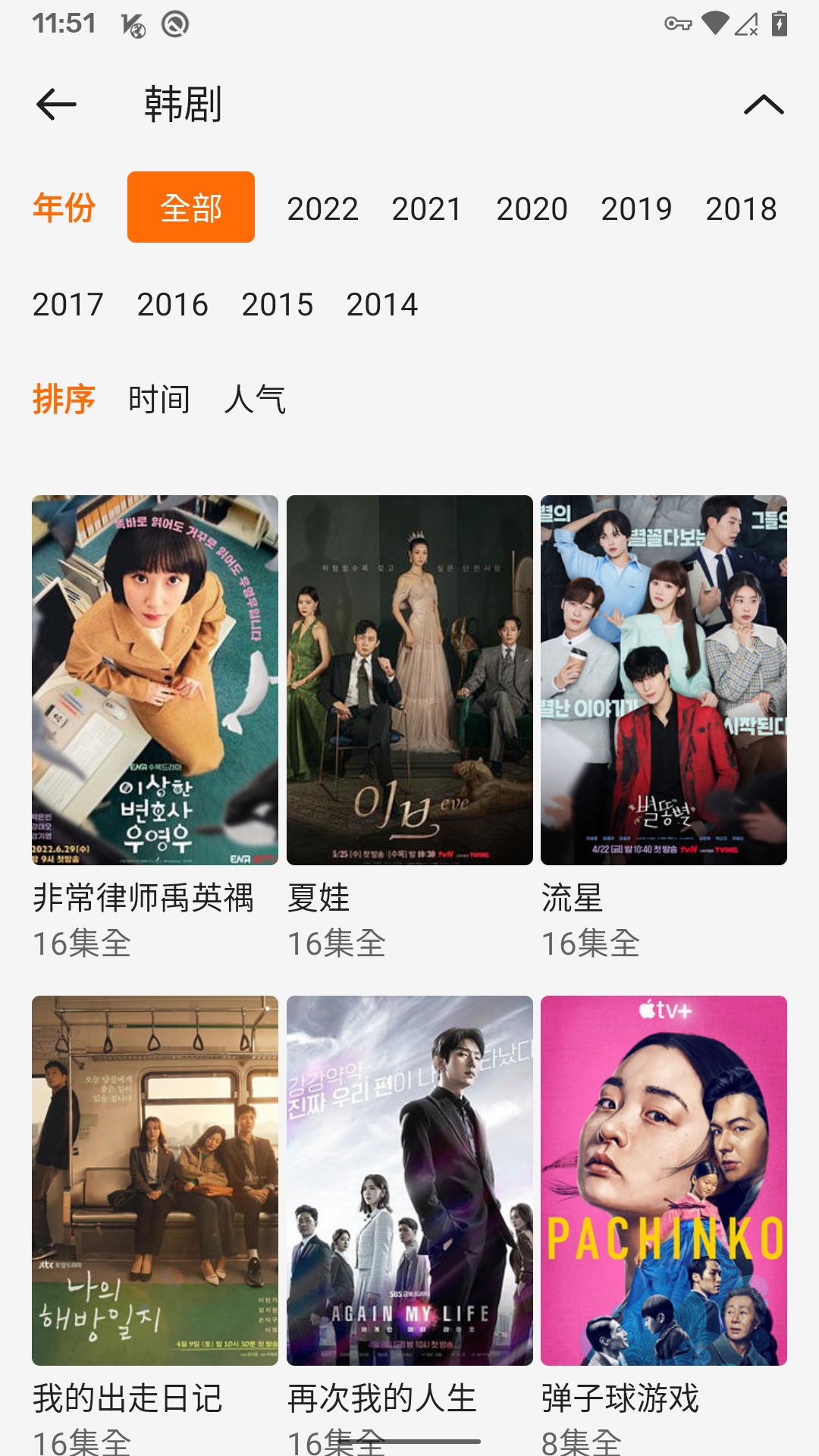Open the drama 弹子球游戏

click(664, 1180)
